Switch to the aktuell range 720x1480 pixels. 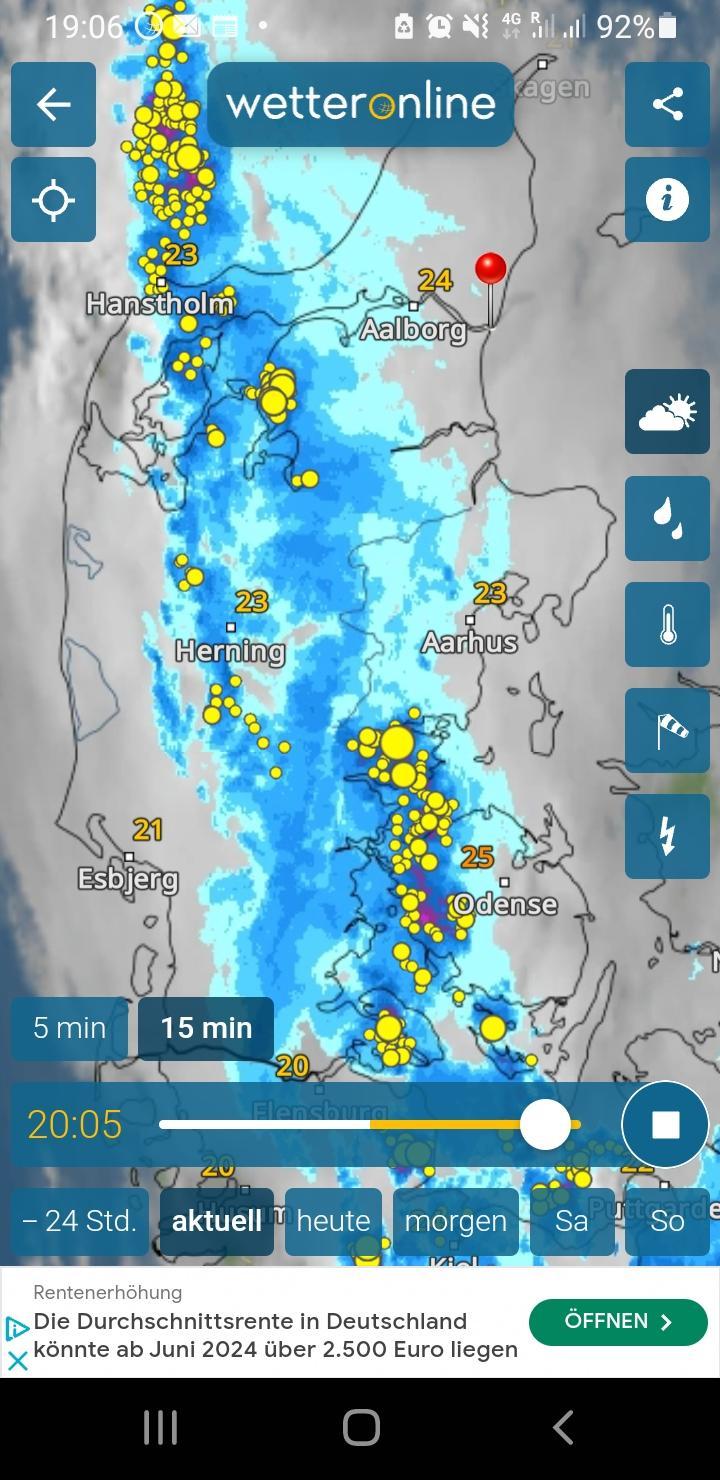[x=216, y=1221]
